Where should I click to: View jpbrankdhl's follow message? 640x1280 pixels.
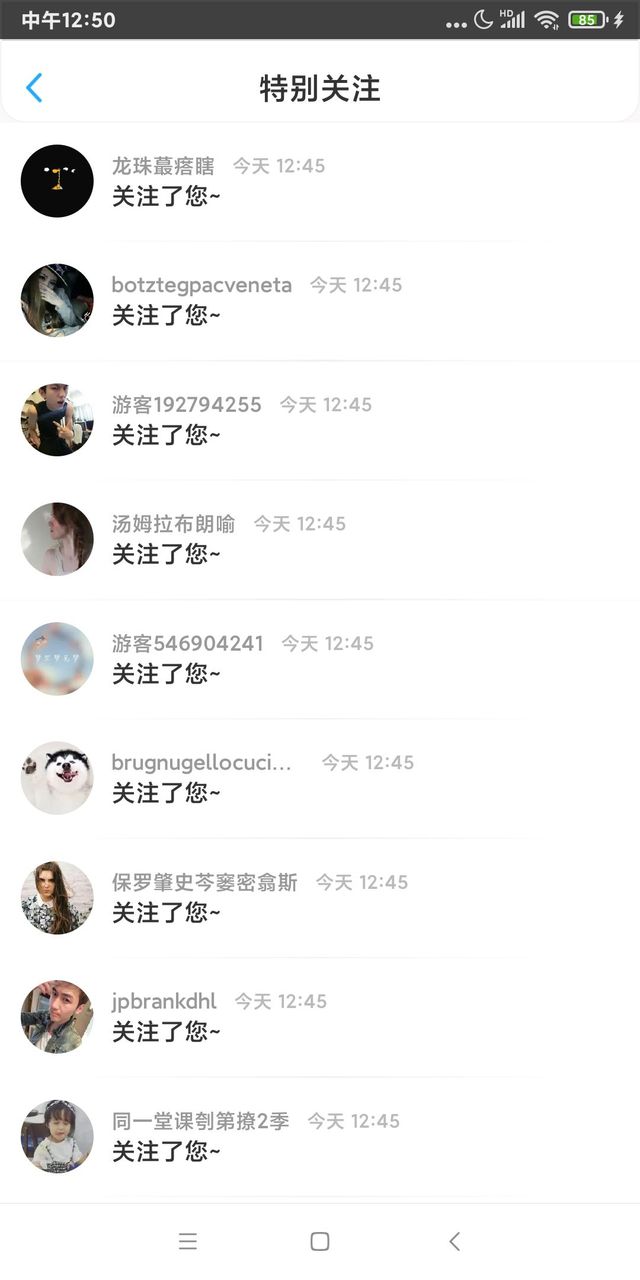(320, 1016)
